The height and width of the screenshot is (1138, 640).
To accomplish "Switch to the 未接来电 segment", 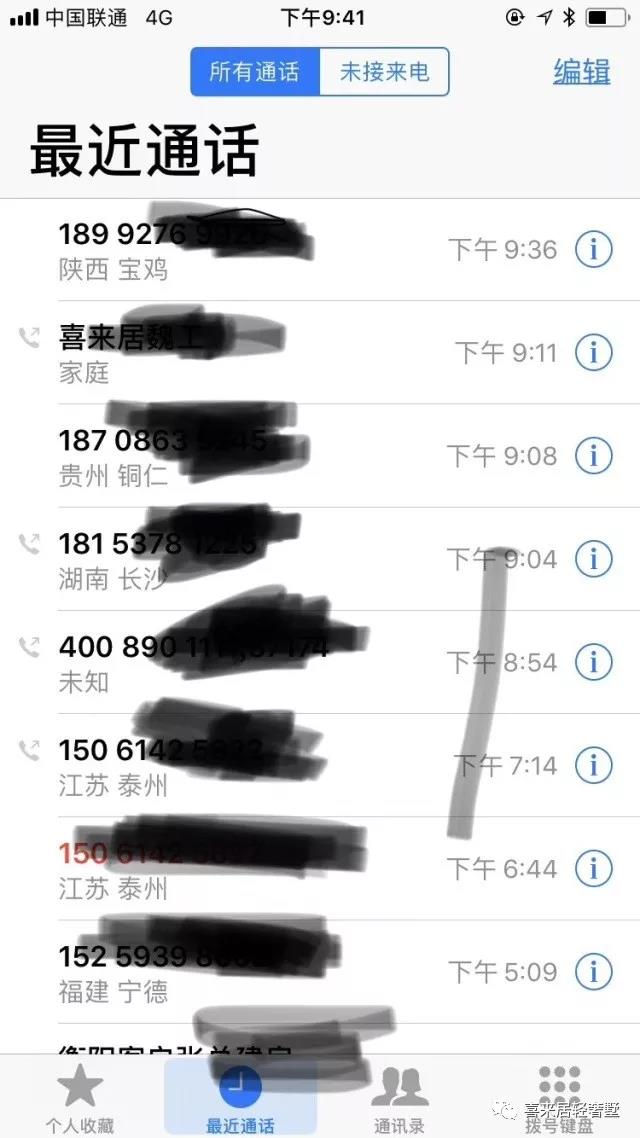I will pos(385,72).
